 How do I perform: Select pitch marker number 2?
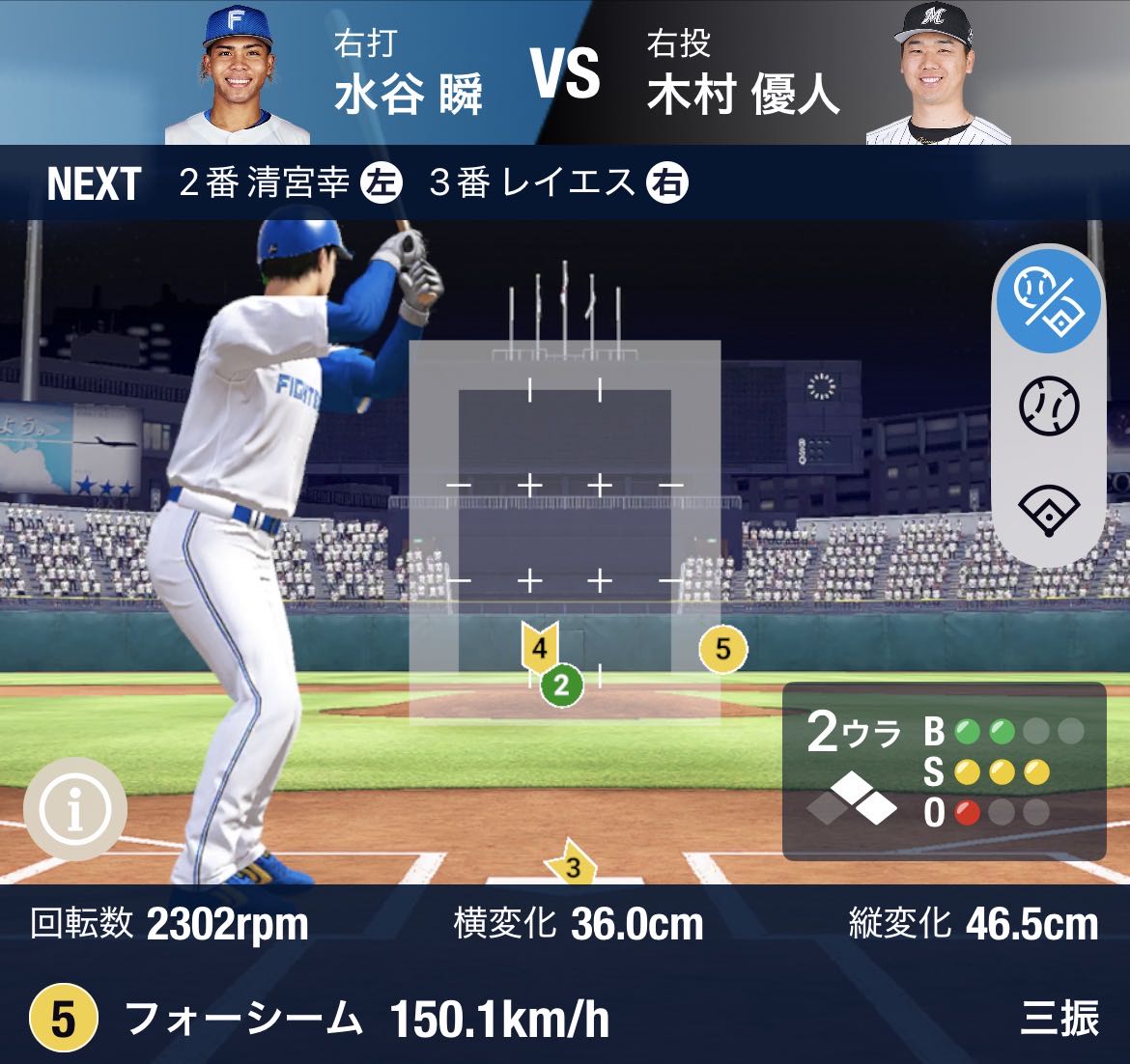pyautogui.click(x=561, y=686)
